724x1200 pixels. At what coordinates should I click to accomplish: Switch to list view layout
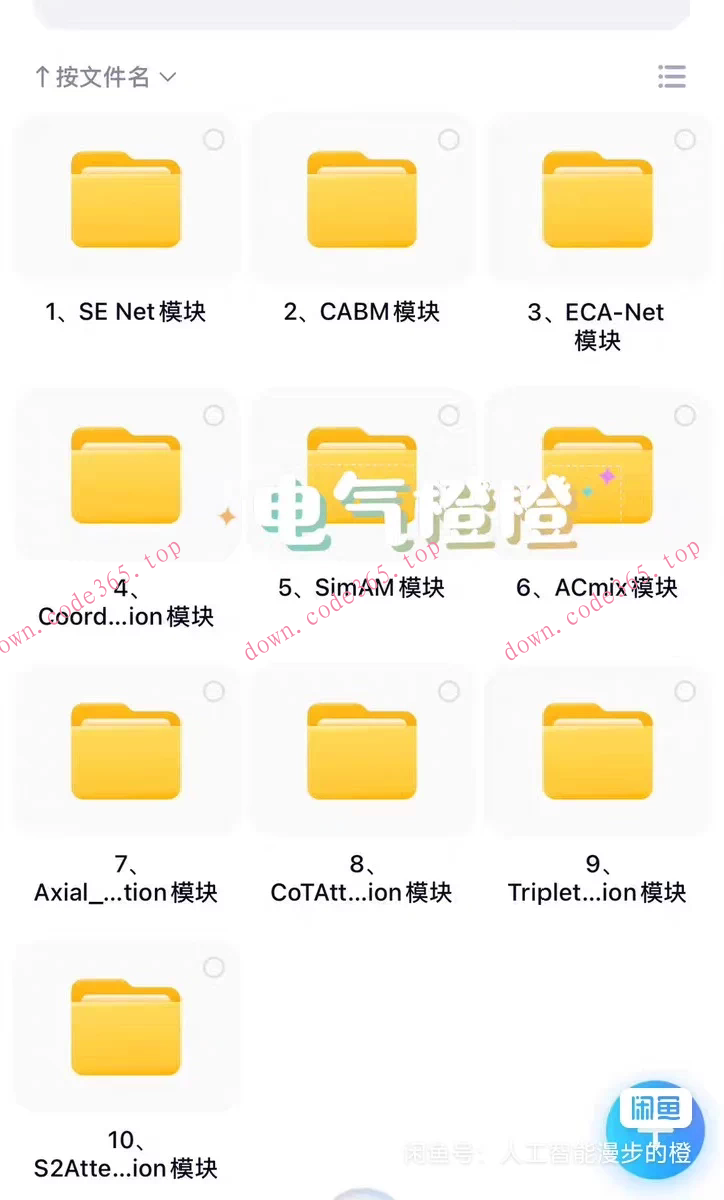pos(671,77)
